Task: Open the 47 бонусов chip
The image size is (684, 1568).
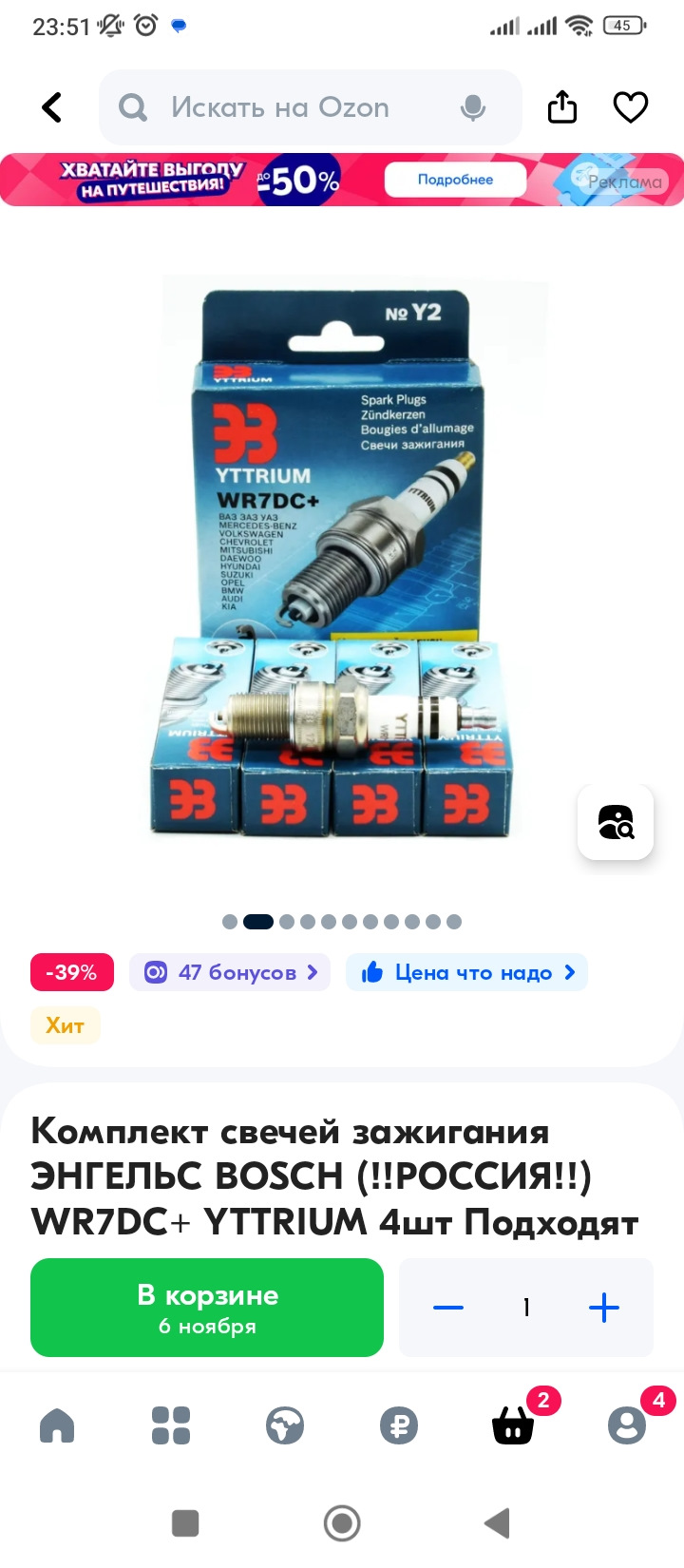Action: tap(230, 972)
